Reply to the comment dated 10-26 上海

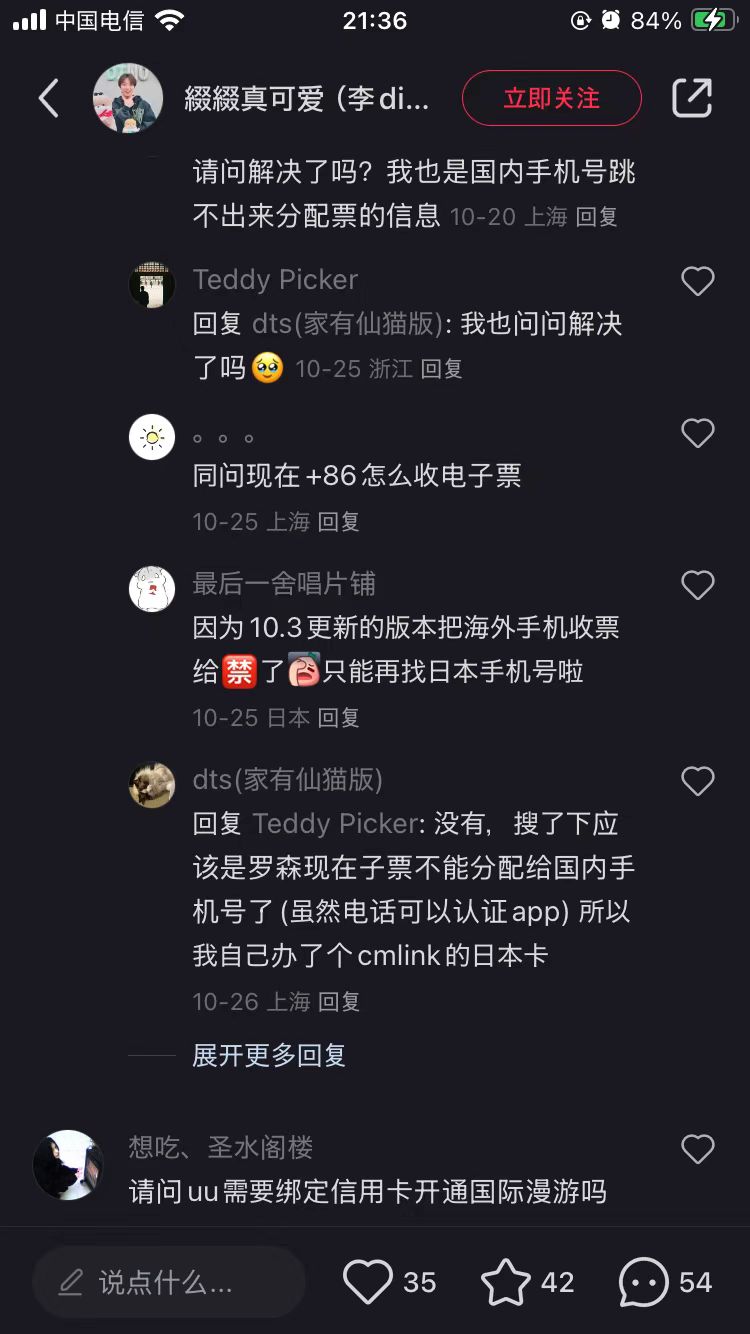tap(338, 1001)
